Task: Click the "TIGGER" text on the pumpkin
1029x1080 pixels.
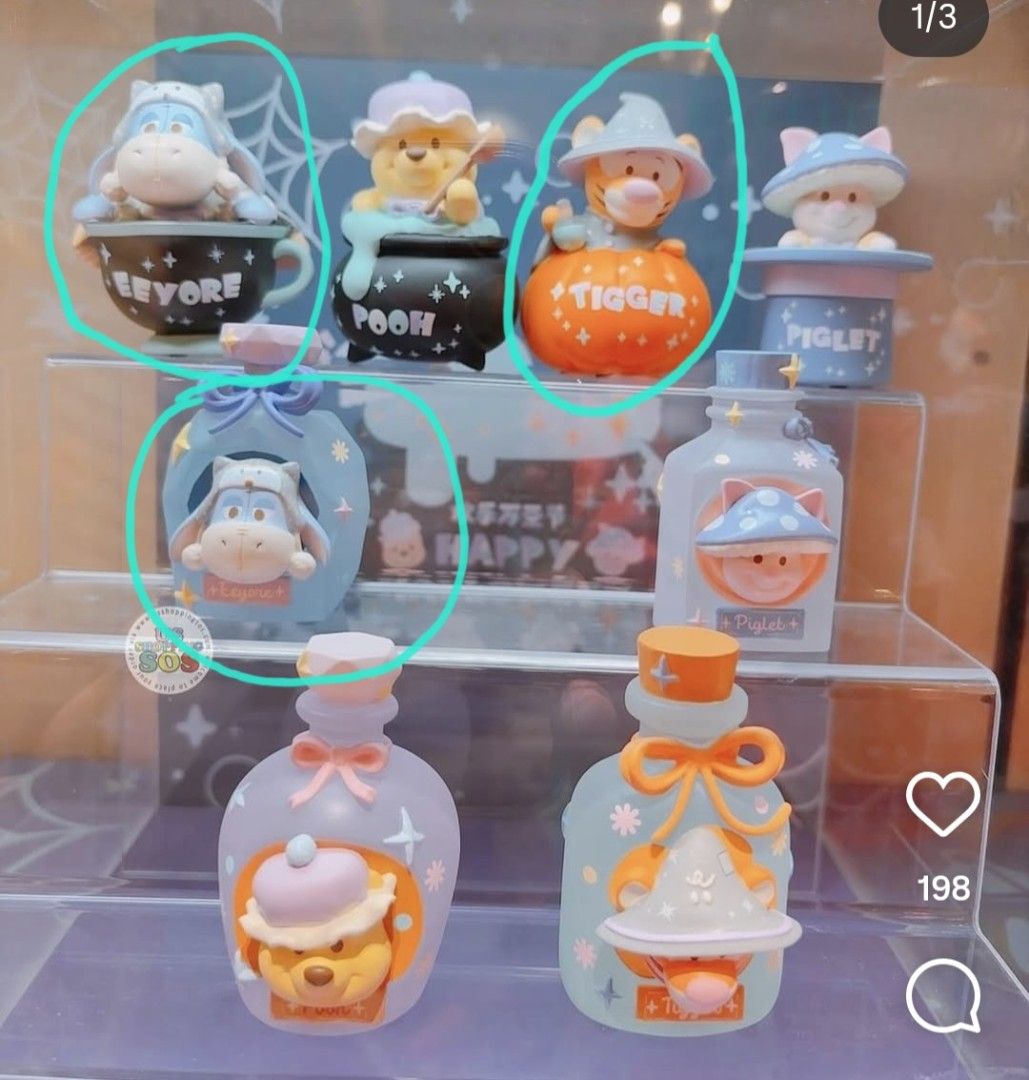Action: pyautogui.click(x=625, y=295)
